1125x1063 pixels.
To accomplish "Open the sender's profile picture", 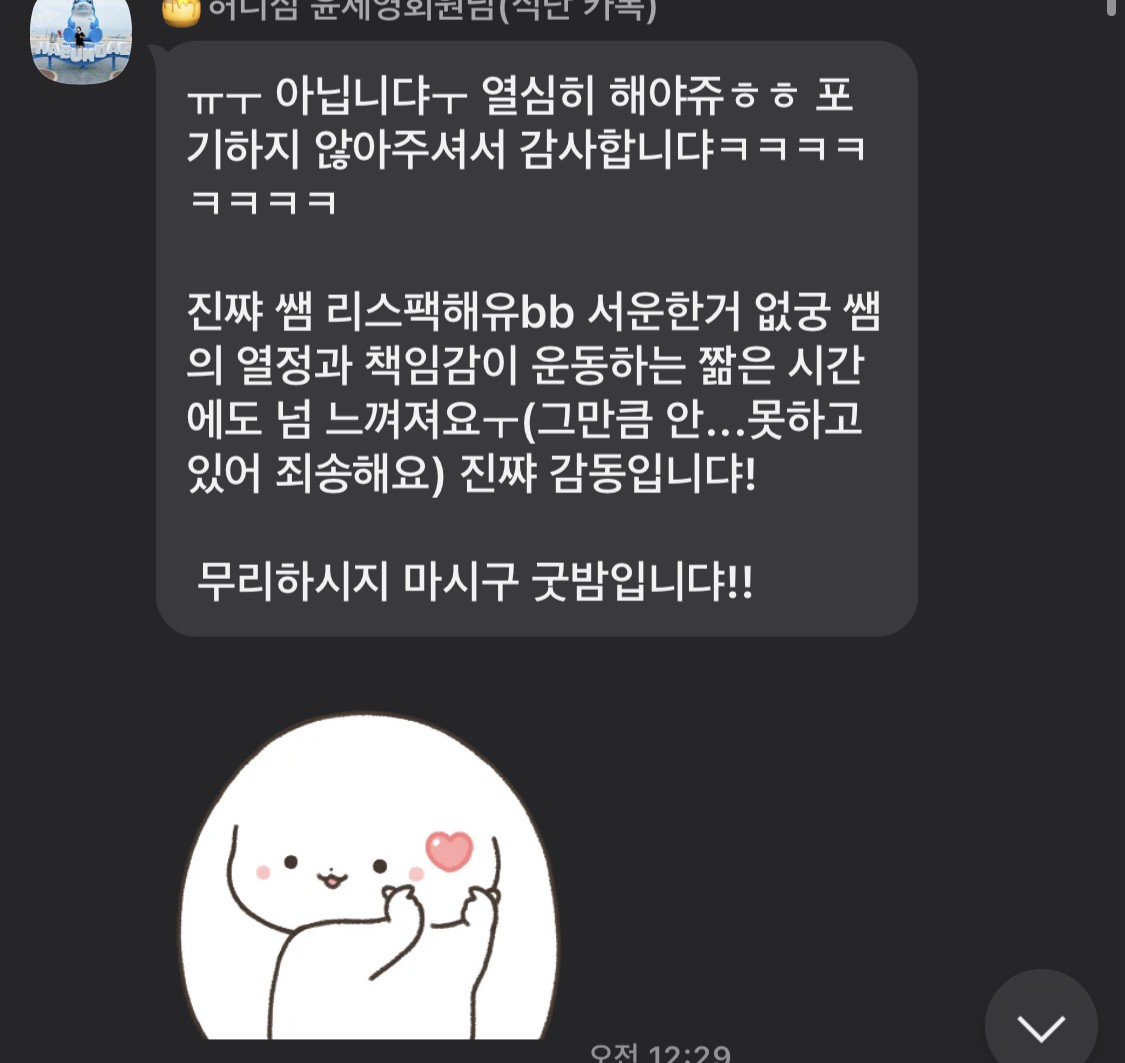I will (x=81, y=40).
